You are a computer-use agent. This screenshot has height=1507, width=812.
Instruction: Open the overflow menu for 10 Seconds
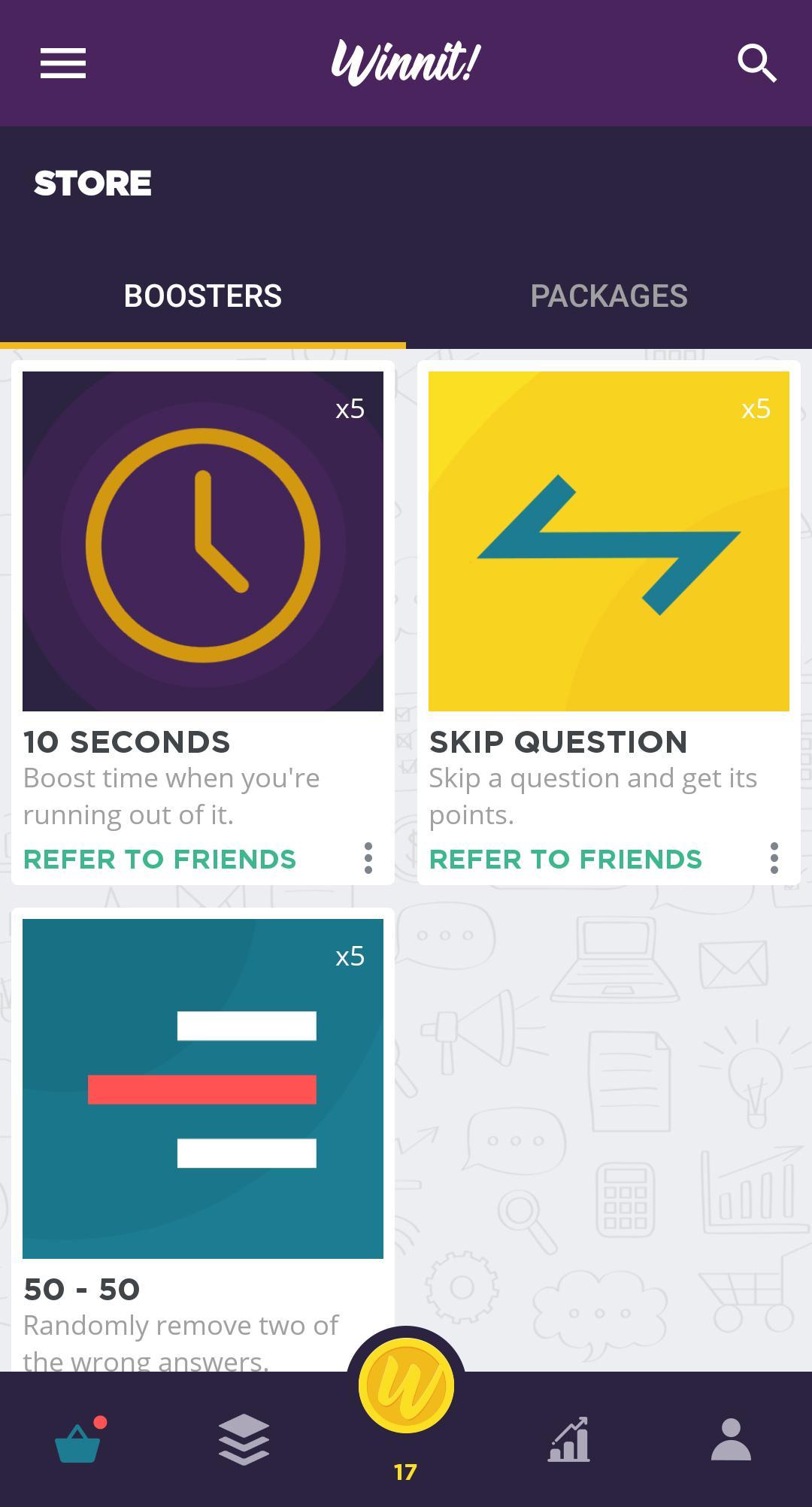(368, 858)
